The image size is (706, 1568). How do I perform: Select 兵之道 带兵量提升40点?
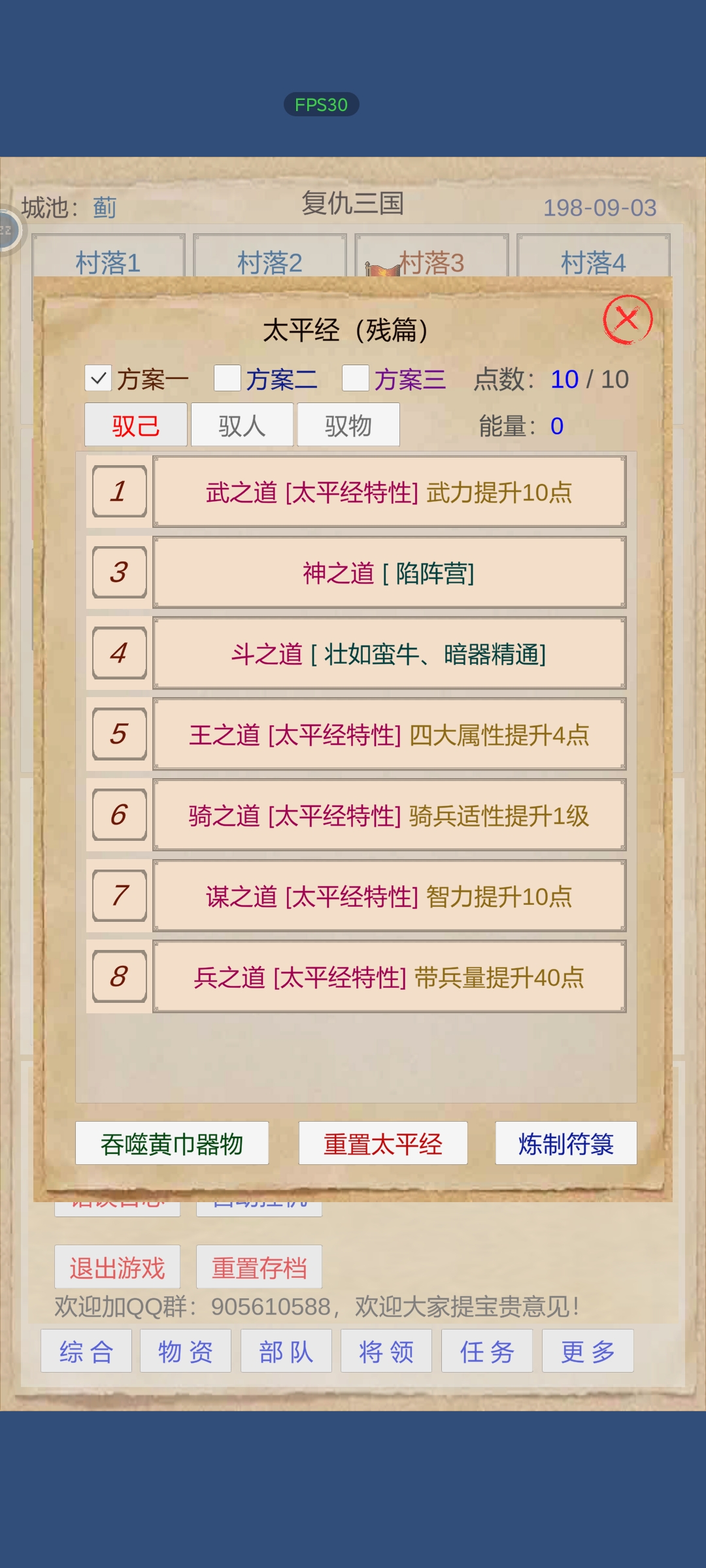[x=389, y=977]
